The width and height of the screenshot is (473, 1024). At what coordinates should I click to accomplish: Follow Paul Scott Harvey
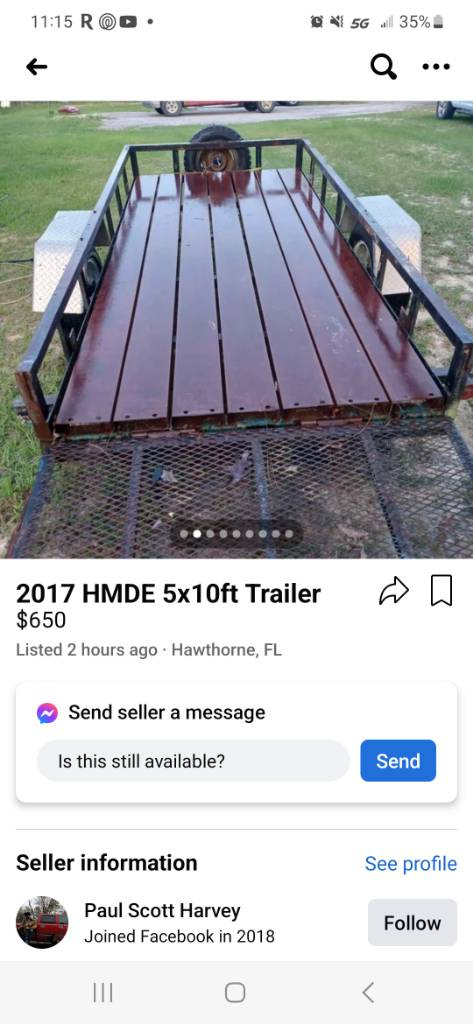coord(412,923)
